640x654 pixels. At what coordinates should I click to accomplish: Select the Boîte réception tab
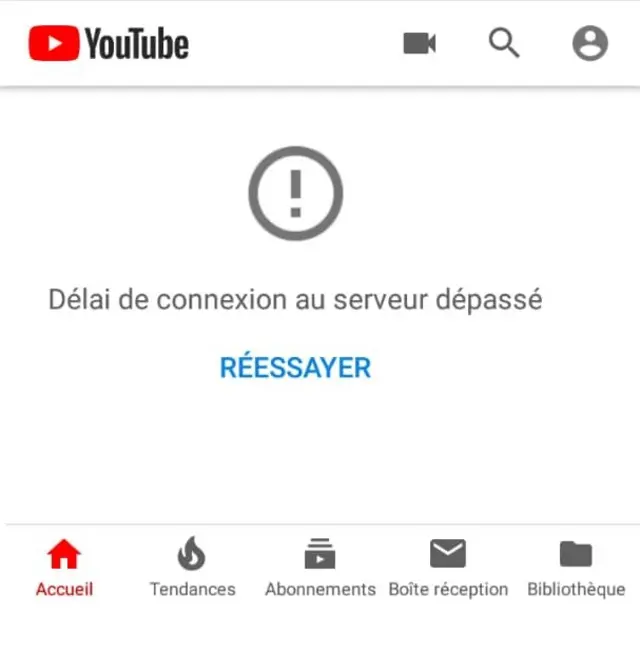pyautogui.click(x=448, y=567)
